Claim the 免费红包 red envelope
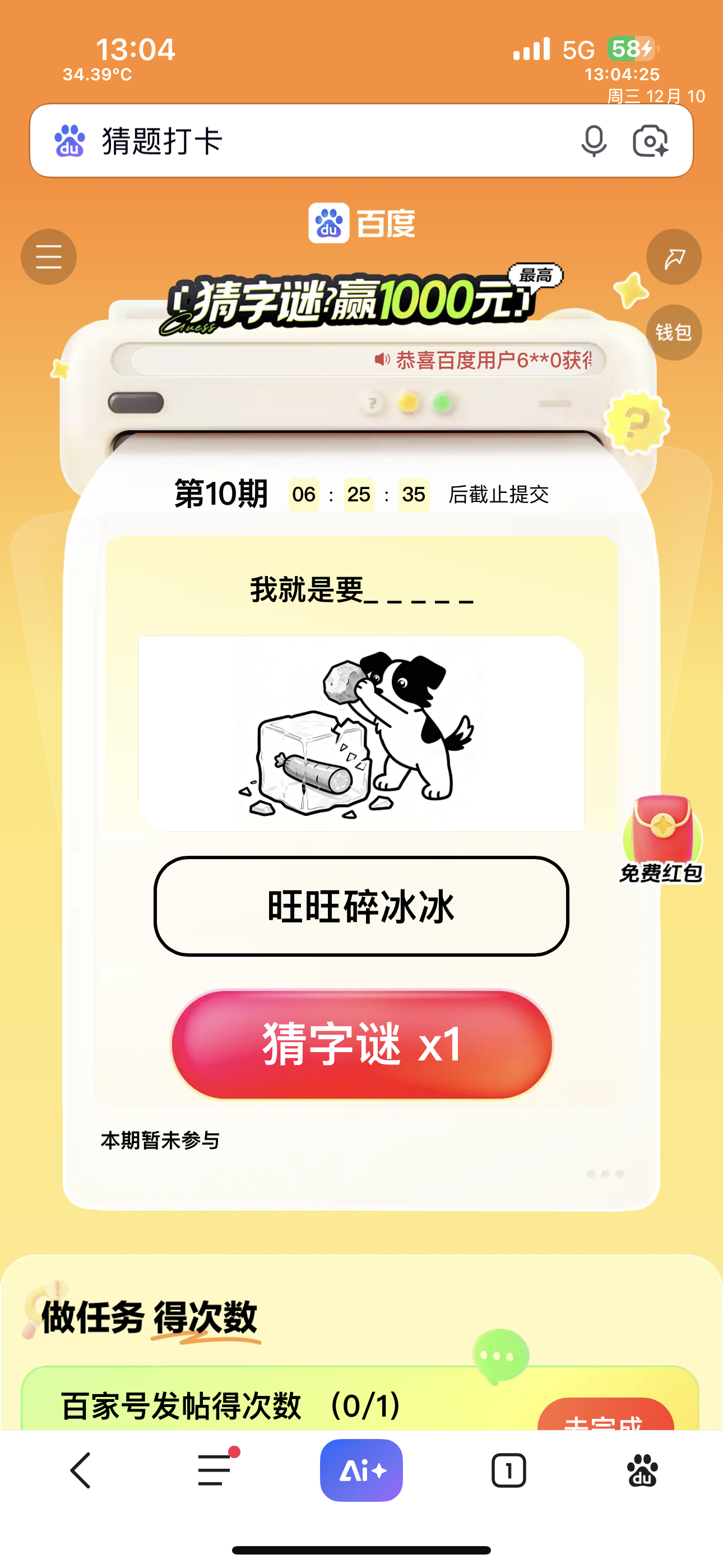This screenshot has height=1568, width=723. 661,840
